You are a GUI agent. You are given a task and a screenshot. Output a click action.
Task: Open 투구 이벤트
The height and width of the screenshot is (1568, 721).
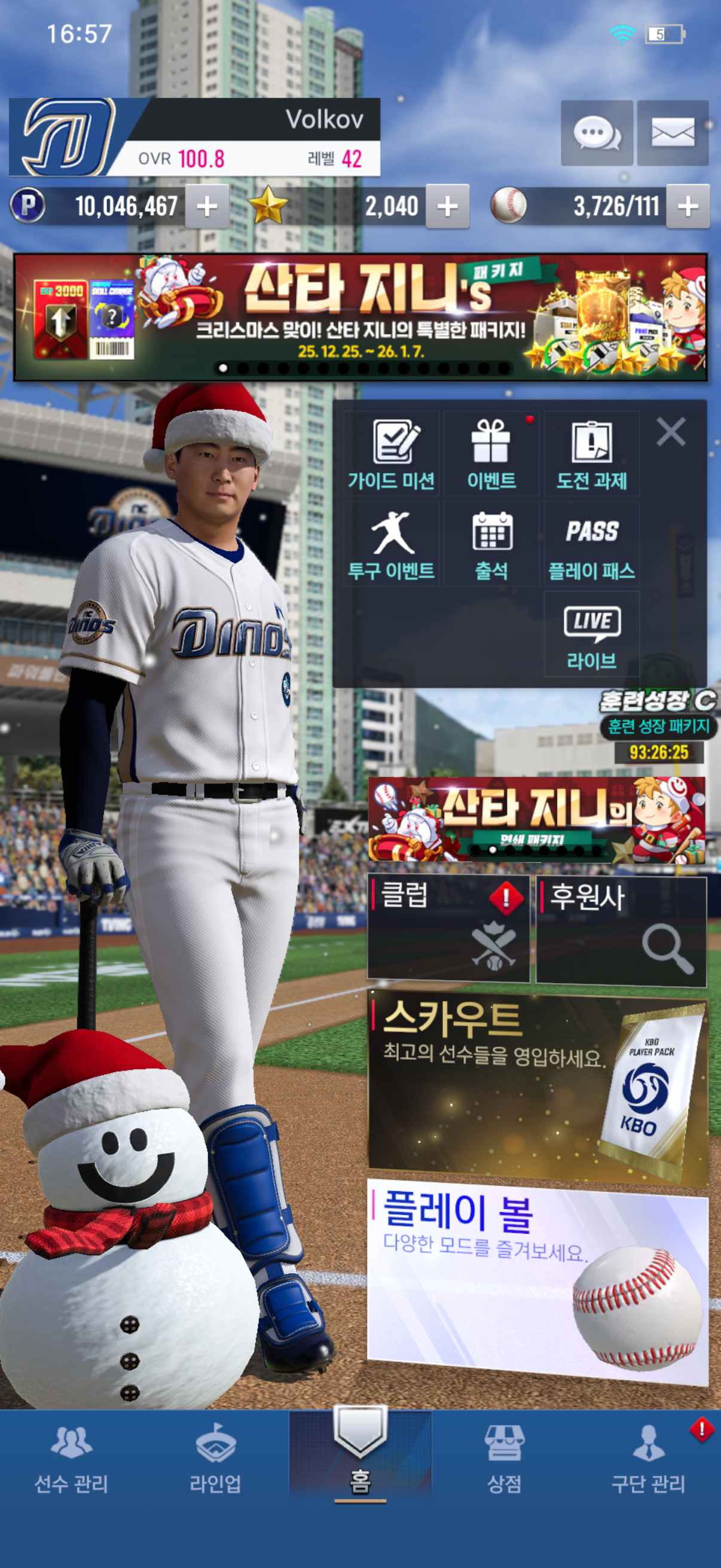click(x=391, y=544)
